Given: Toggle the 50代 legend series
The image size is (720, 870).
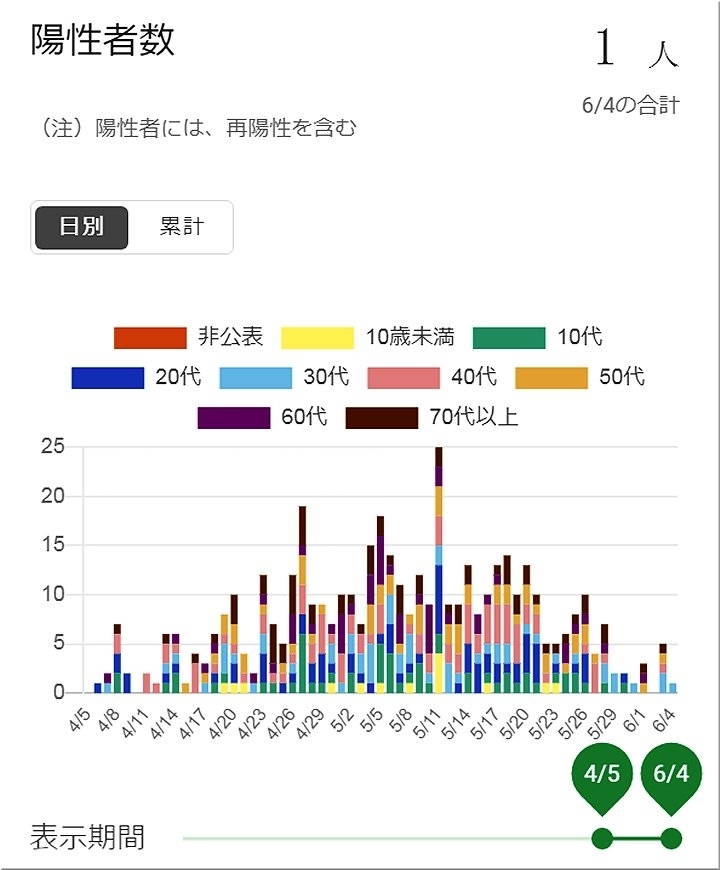Looking at the screenshot, I should coord(580,377).
